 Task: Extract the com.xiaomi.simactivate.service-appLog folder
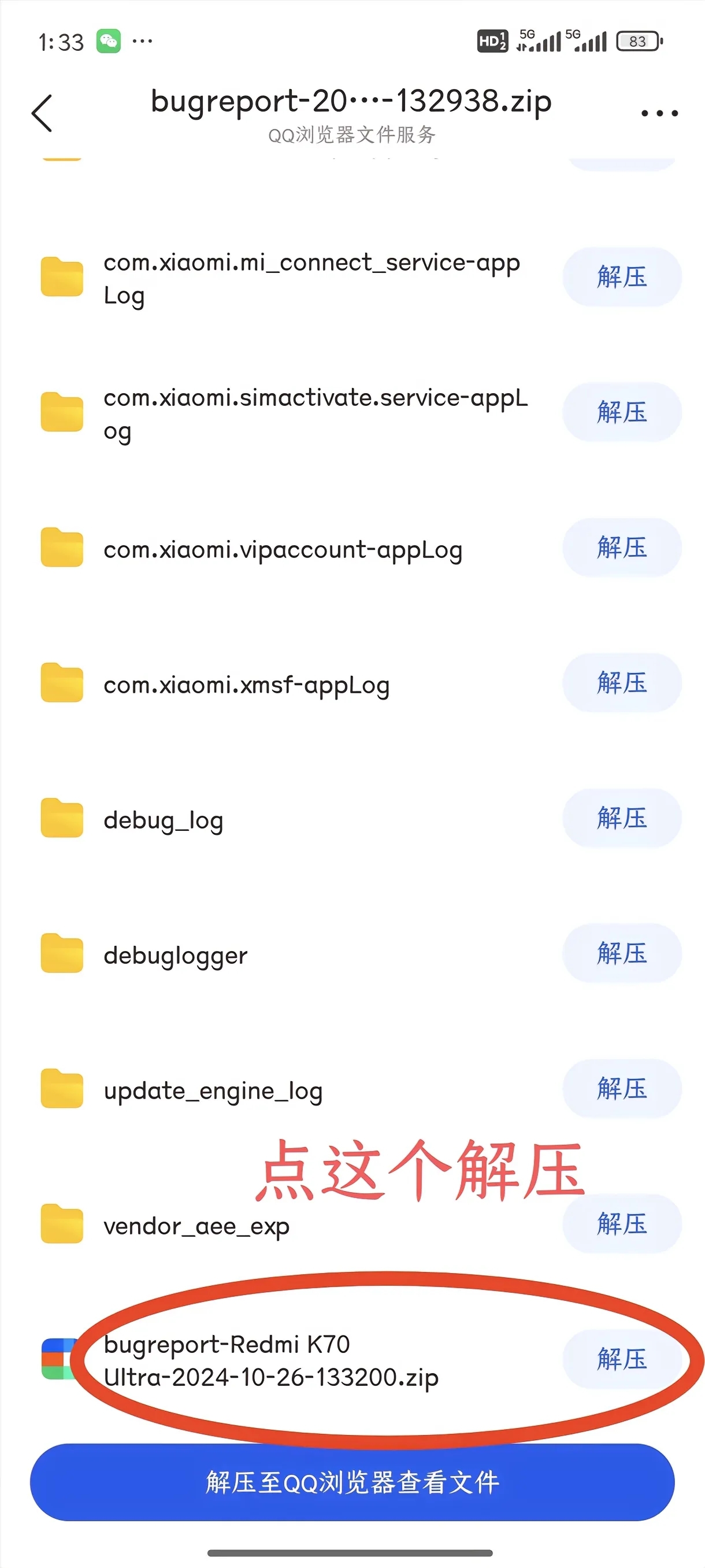point(621,412)
